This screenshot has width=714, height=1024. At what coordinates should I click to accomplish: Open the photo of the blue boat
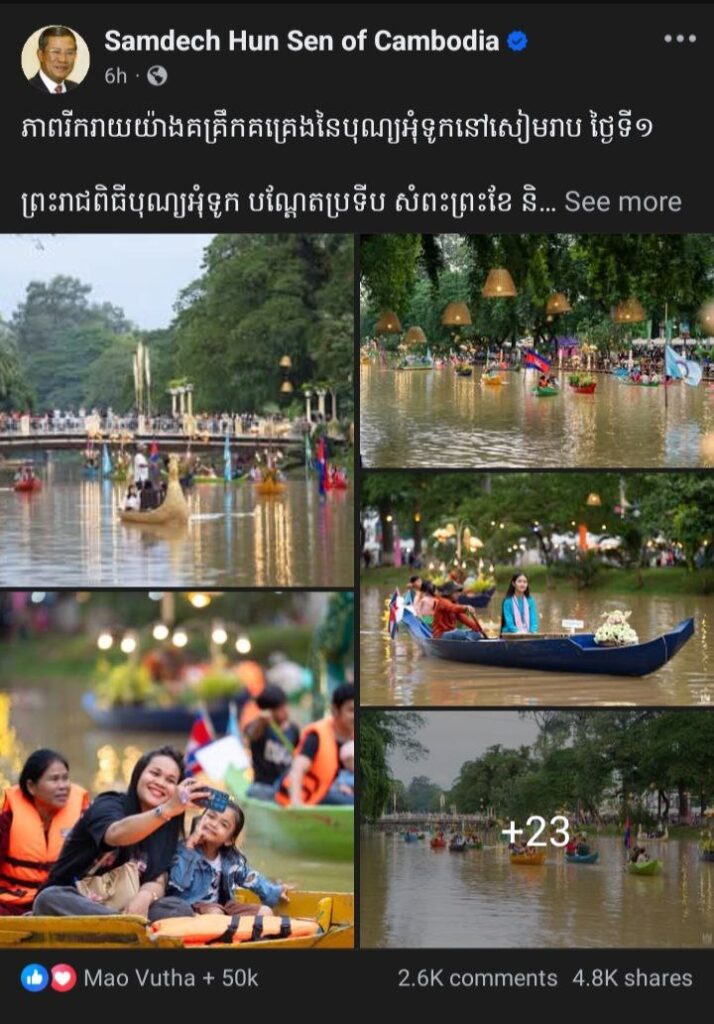[x=537, y=588]
